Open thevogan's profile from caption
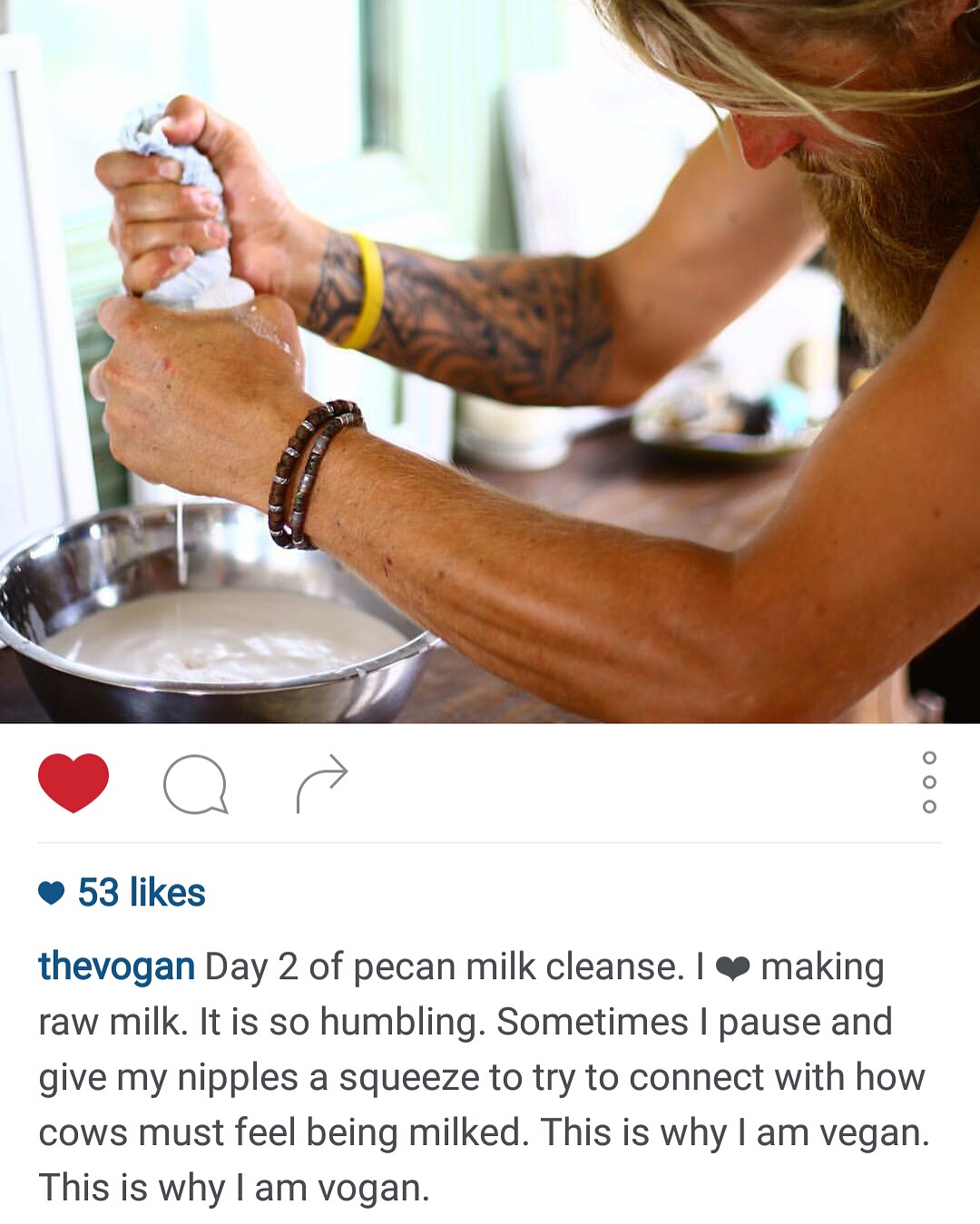The height and width of the screenshot is (1224, 980). (116, 966)
